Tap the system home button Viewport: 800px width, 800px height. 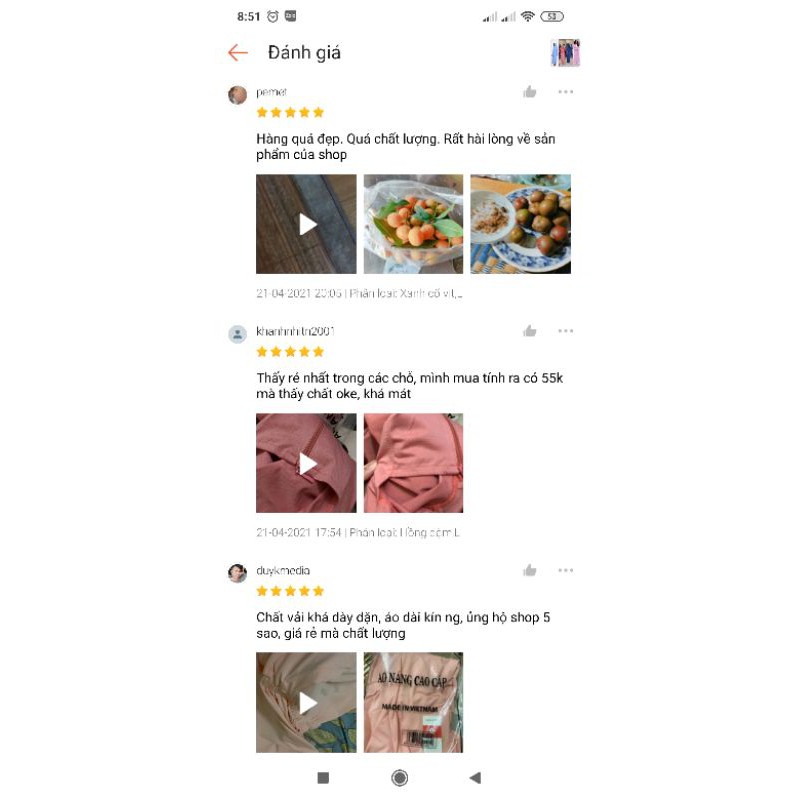[x=400, y=778]
